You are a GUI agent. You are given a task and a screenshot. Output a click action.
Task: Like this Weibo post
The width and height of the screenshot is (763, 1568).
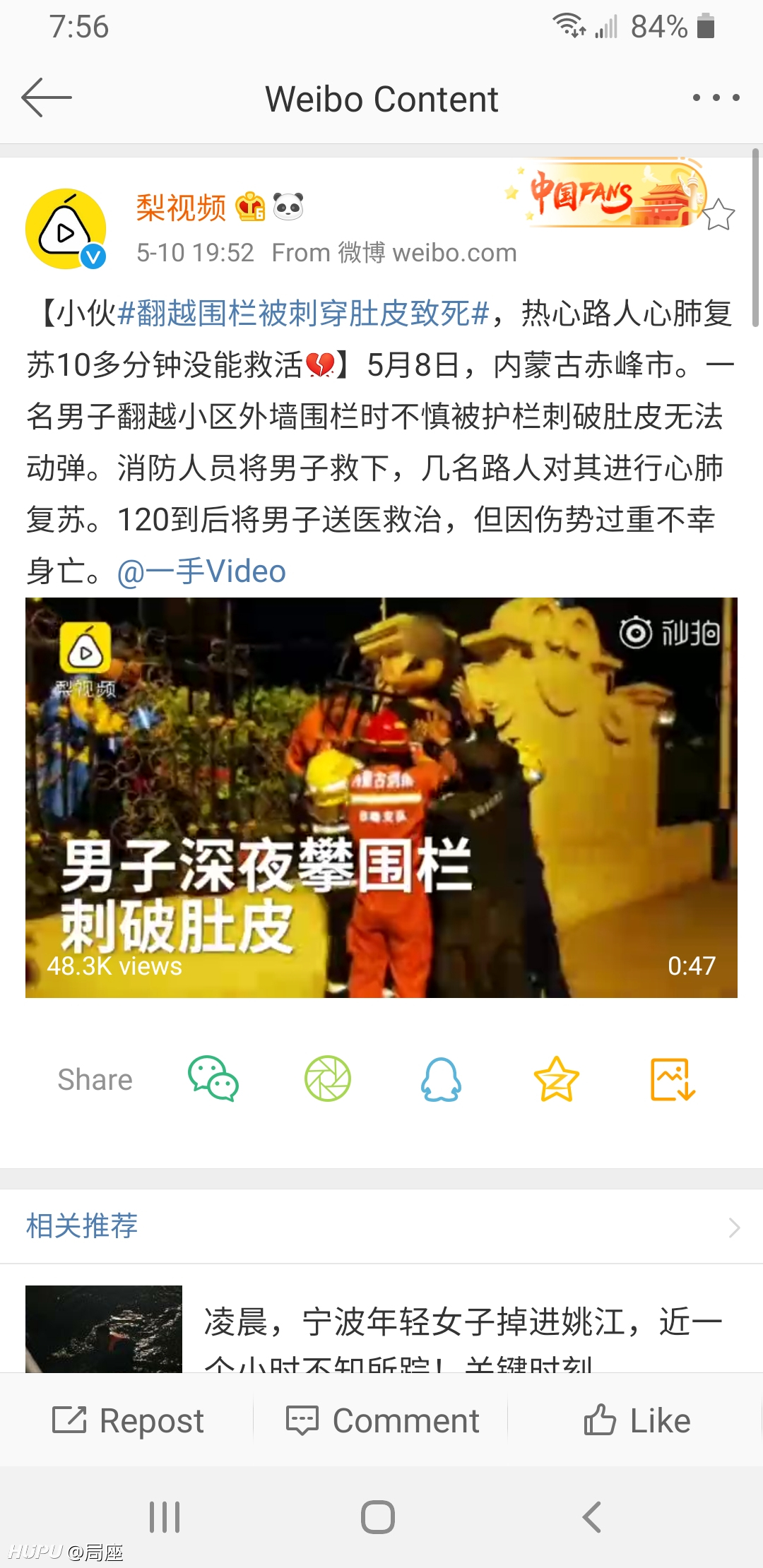(637, 1420)
